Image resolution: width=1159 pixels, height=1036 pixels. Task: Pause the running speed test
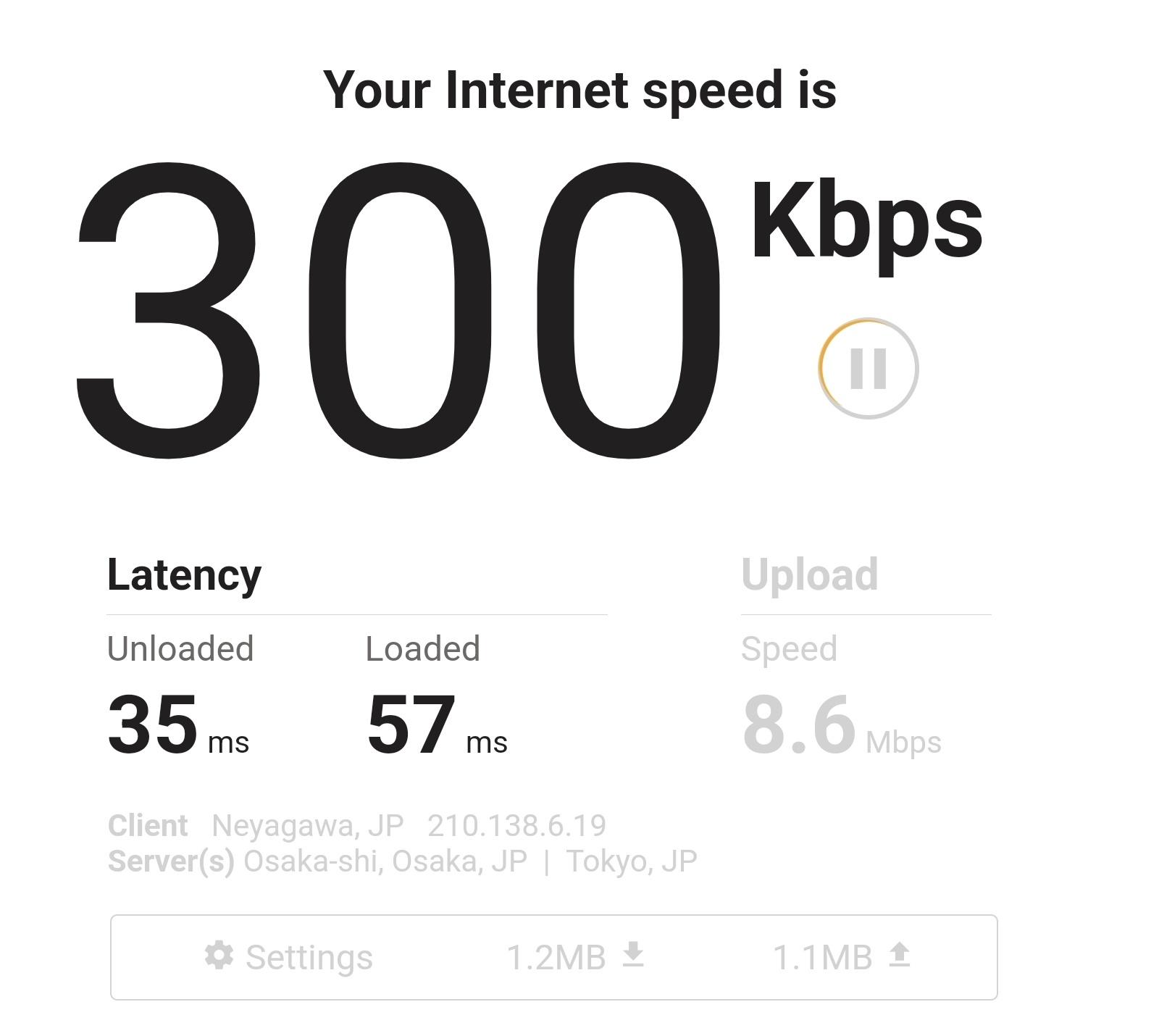click(868, 368)
